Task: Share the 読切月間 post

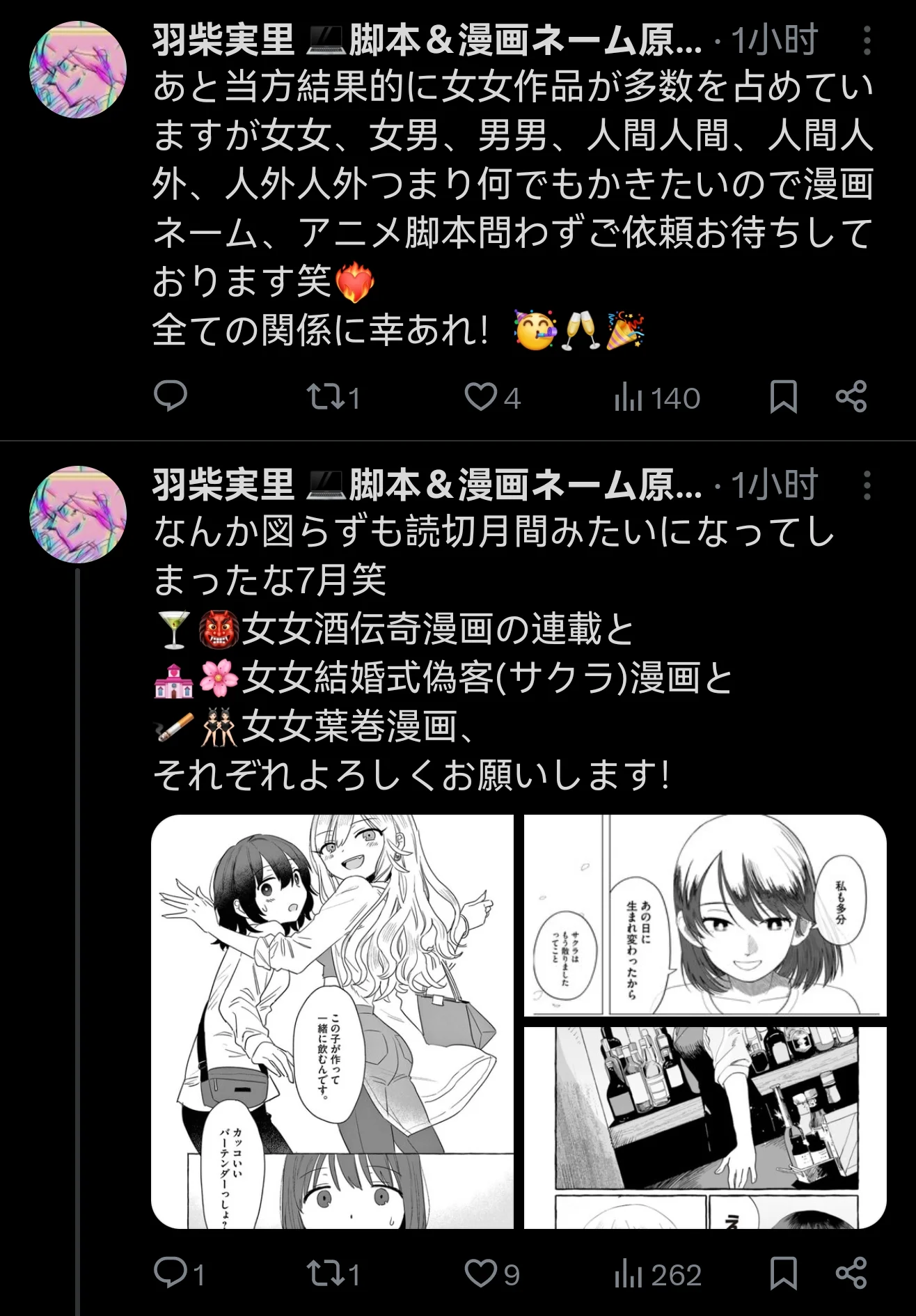Action: [851, 1274]
